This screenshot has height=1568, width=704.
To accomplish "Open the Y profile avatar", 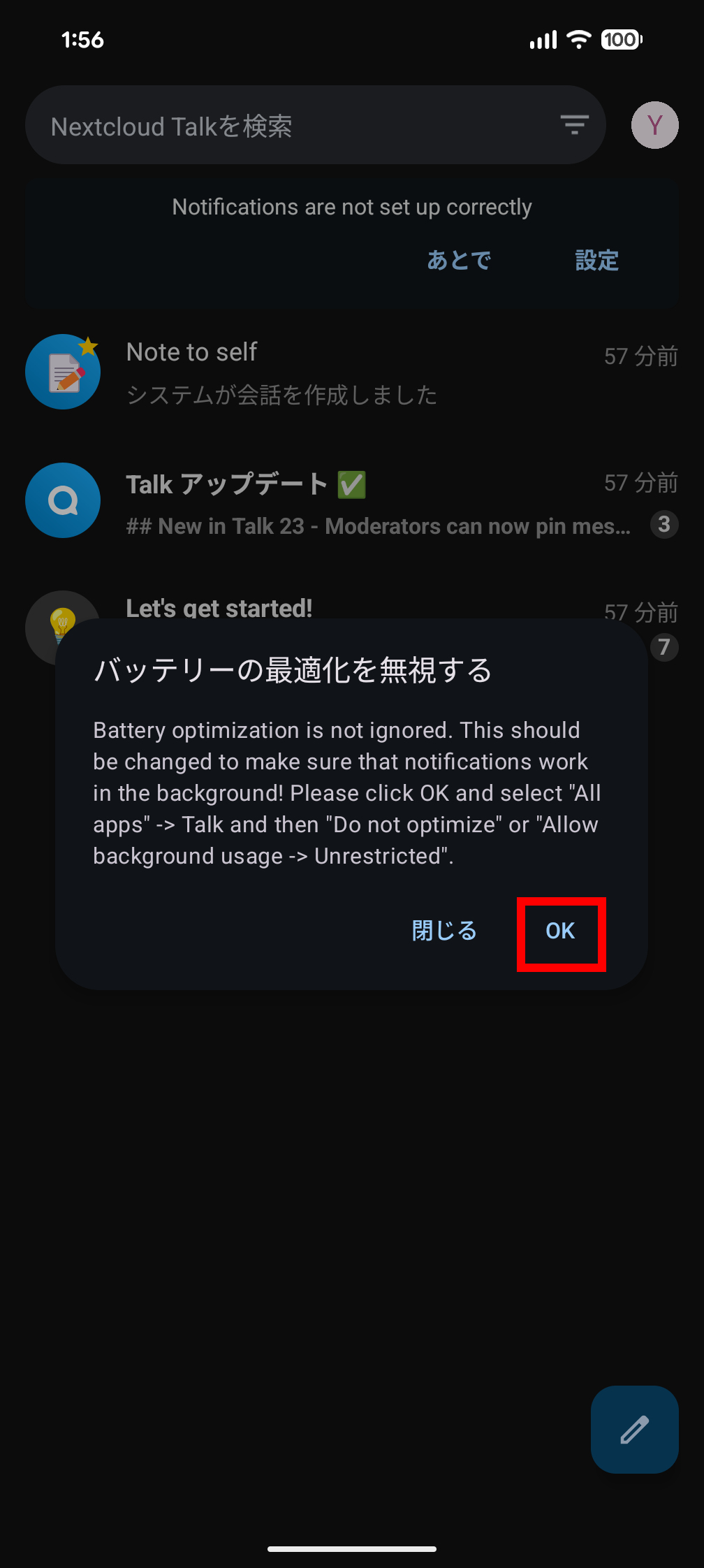I will pyautogui.click(x=654, y=126).
